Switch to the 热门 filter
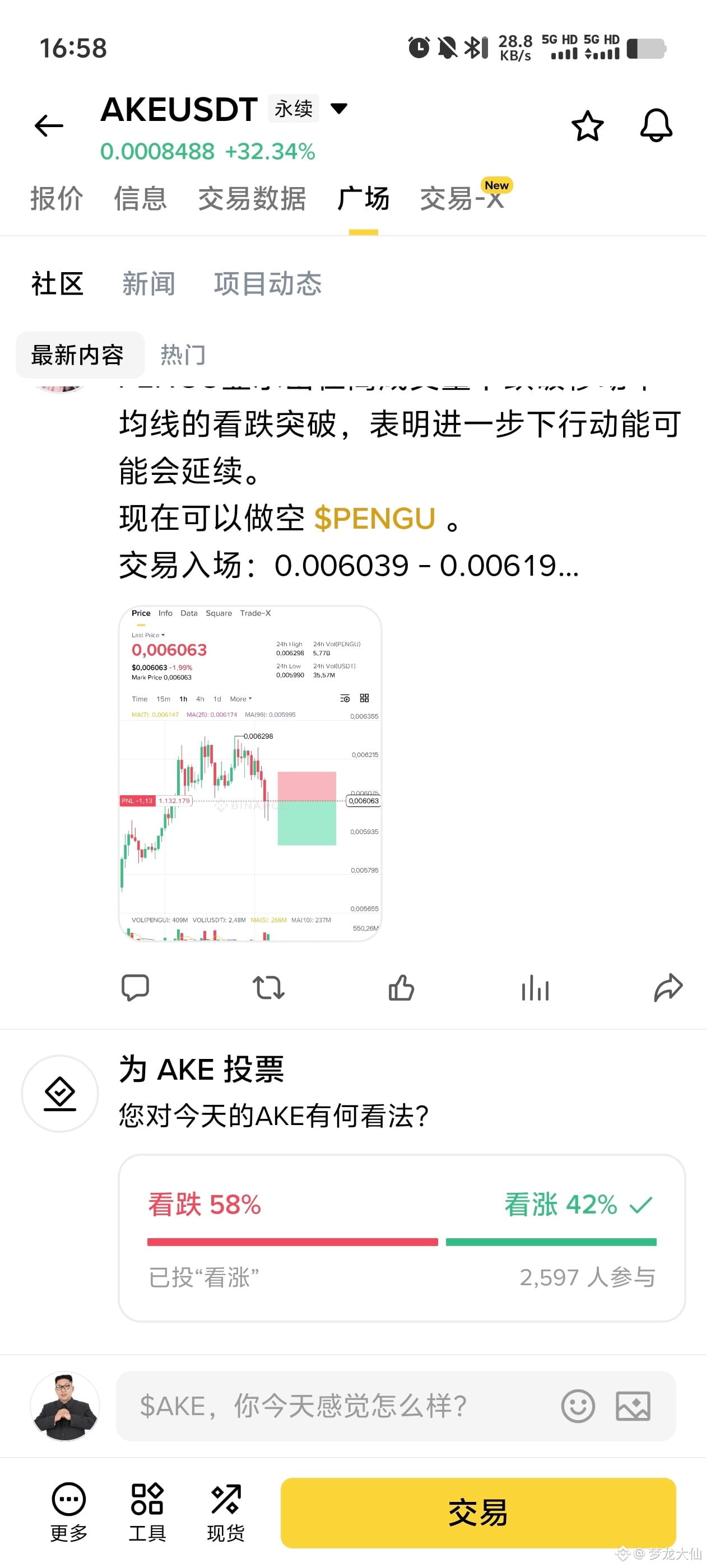706x1568 pixels. (183, 355)
